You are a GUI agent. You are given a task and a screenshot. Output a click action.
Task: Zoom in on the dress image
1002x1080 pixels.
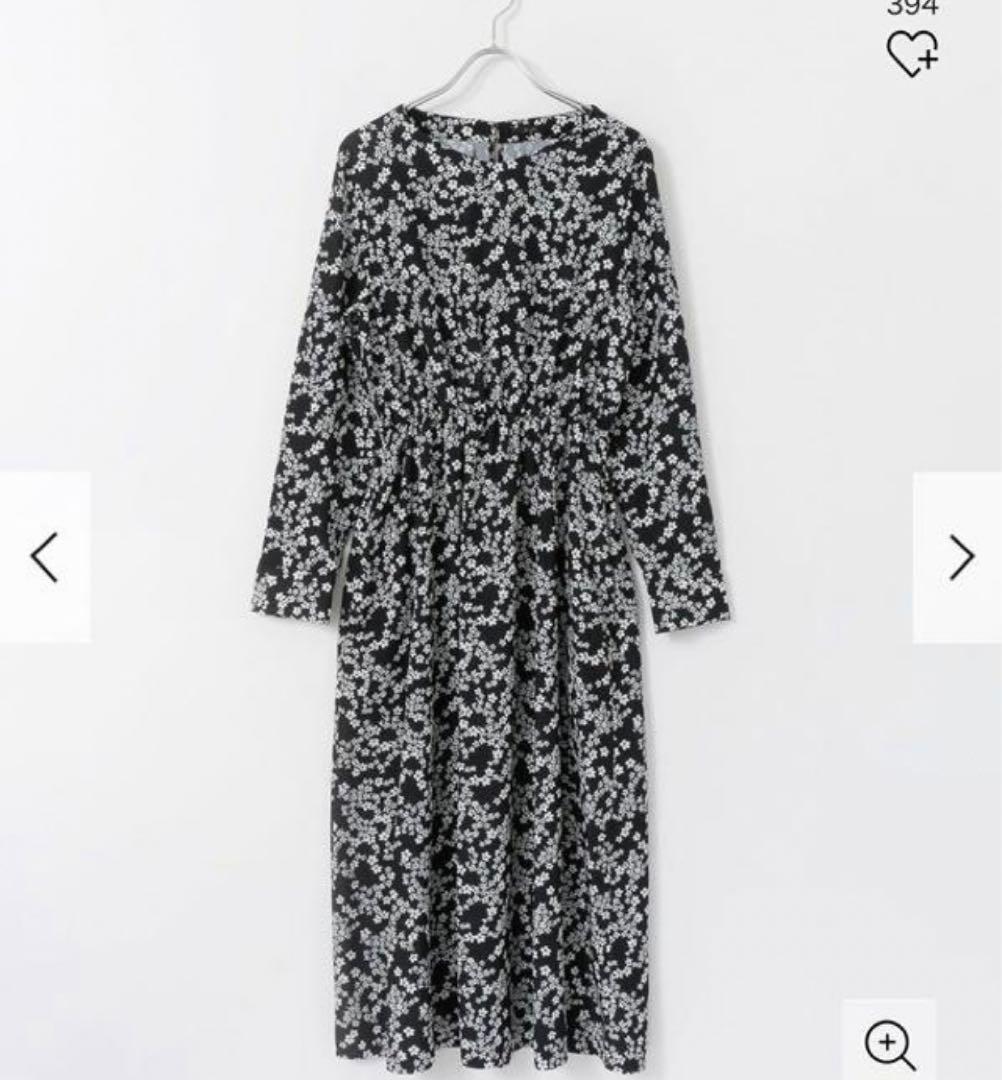(889, 1045)
